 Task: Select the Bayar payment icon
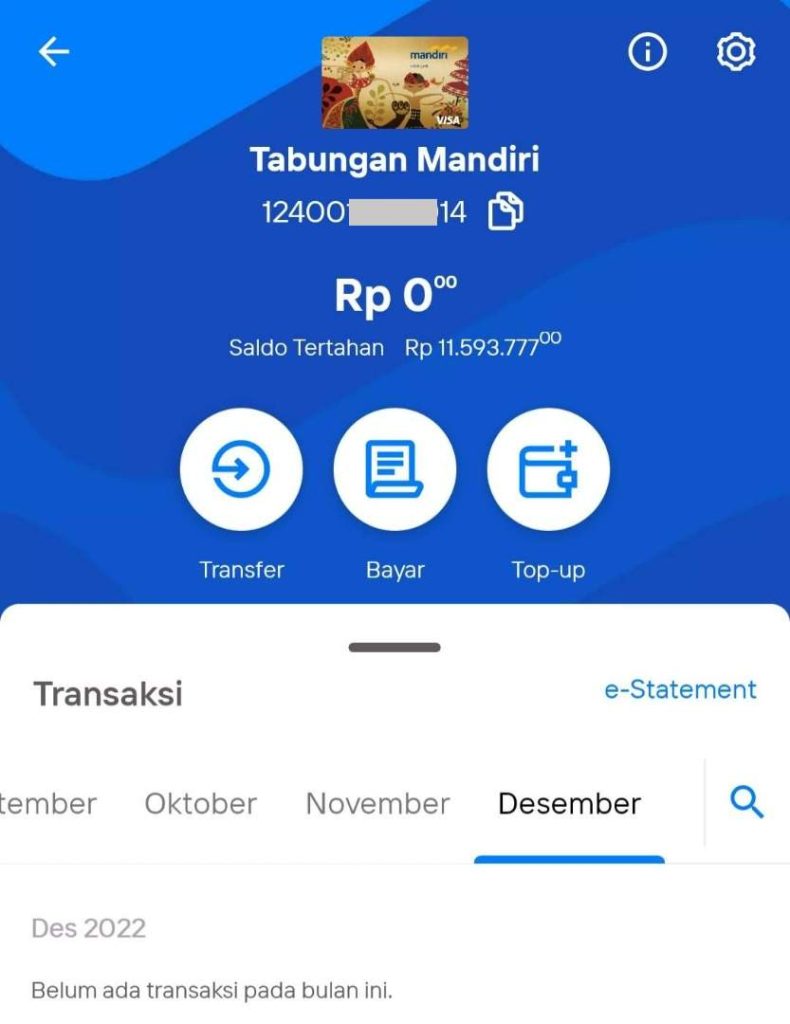(395, 469)
